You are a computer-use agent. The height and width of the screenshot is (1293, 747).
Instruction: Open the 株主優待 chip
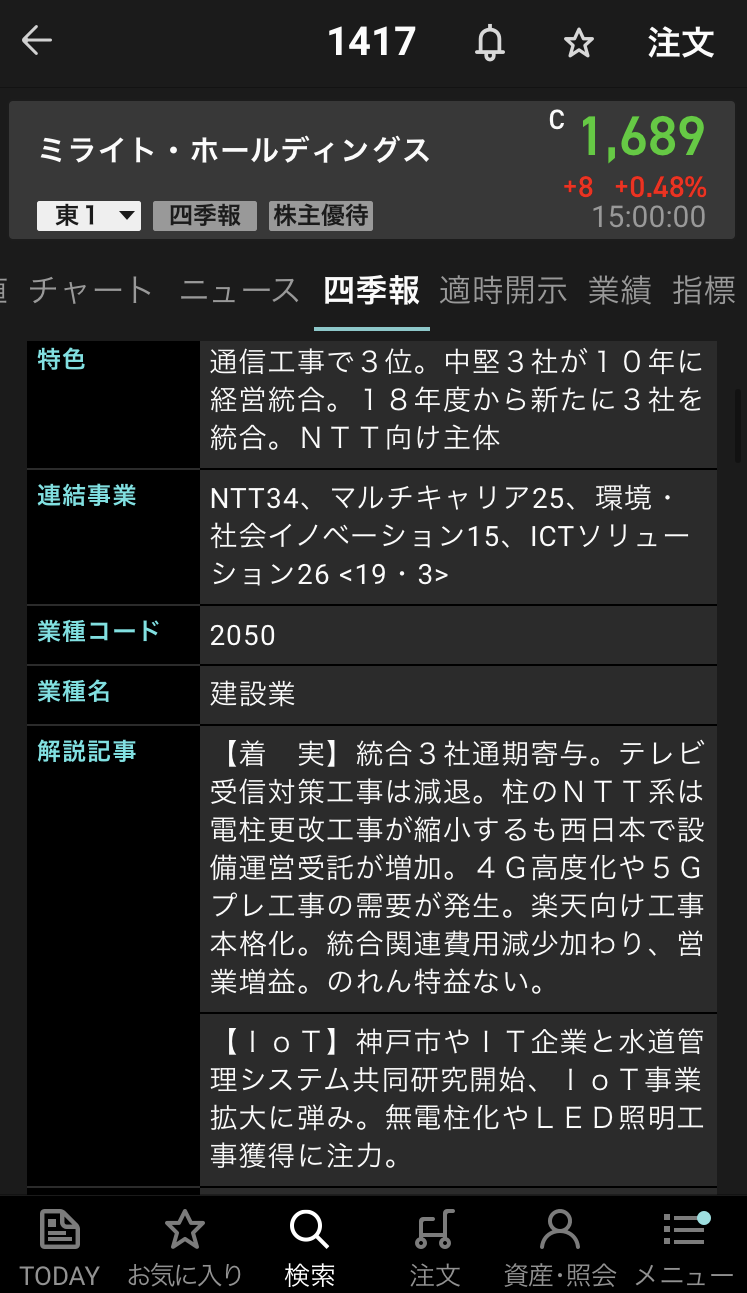click(321, 216)
